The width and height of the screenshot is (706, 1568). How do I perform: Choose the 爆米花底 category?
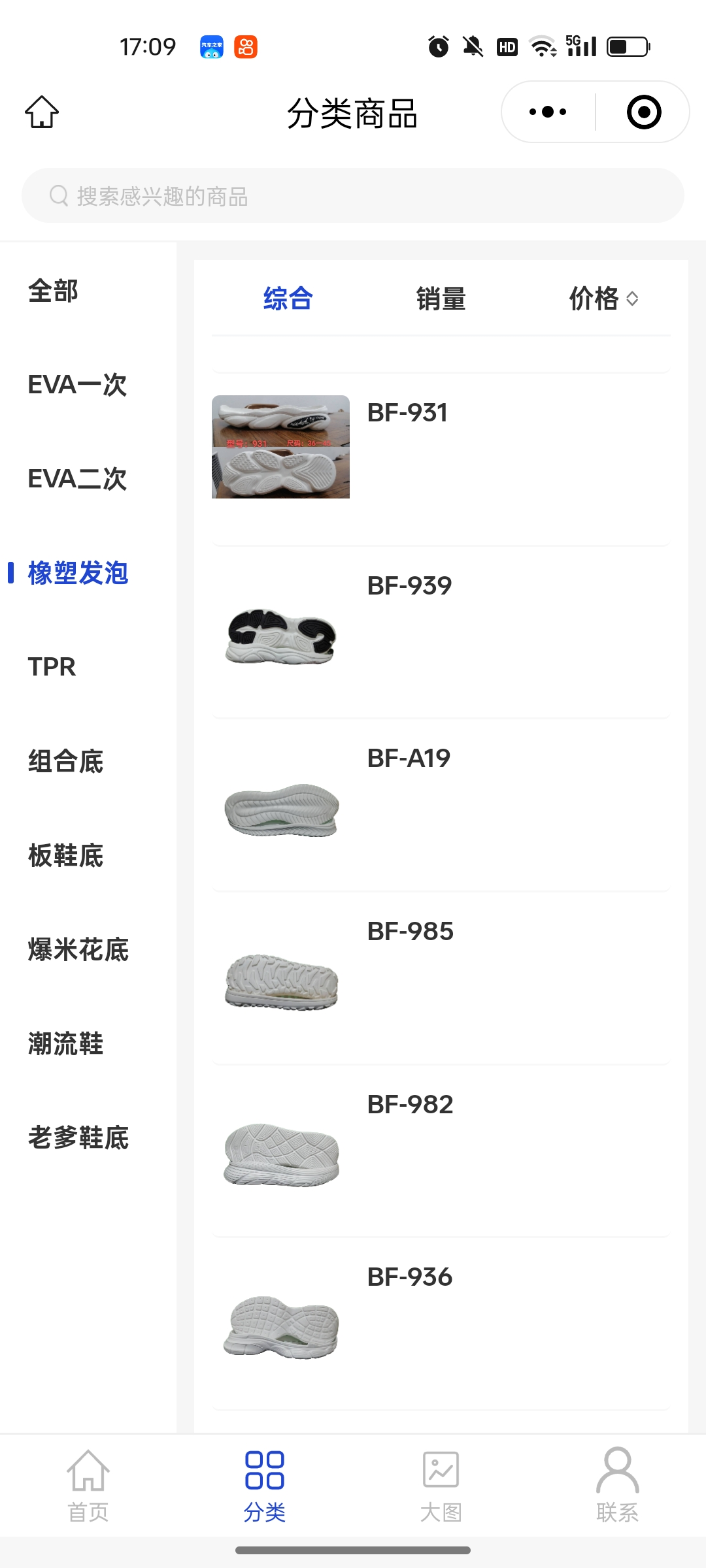point(78,950)
